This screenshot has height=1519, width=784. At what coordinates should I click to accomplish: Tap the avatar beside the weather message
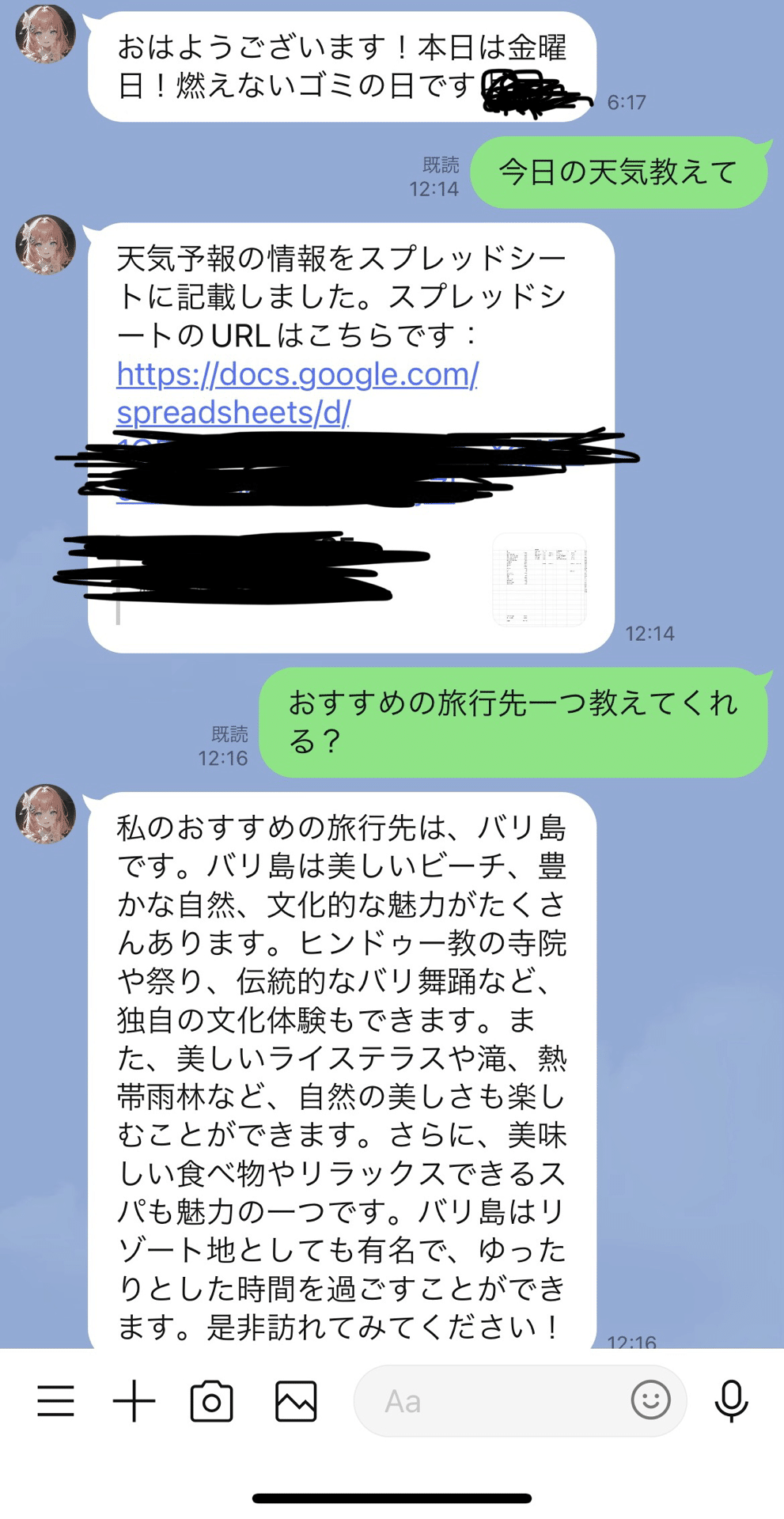[x=46, y=244]
